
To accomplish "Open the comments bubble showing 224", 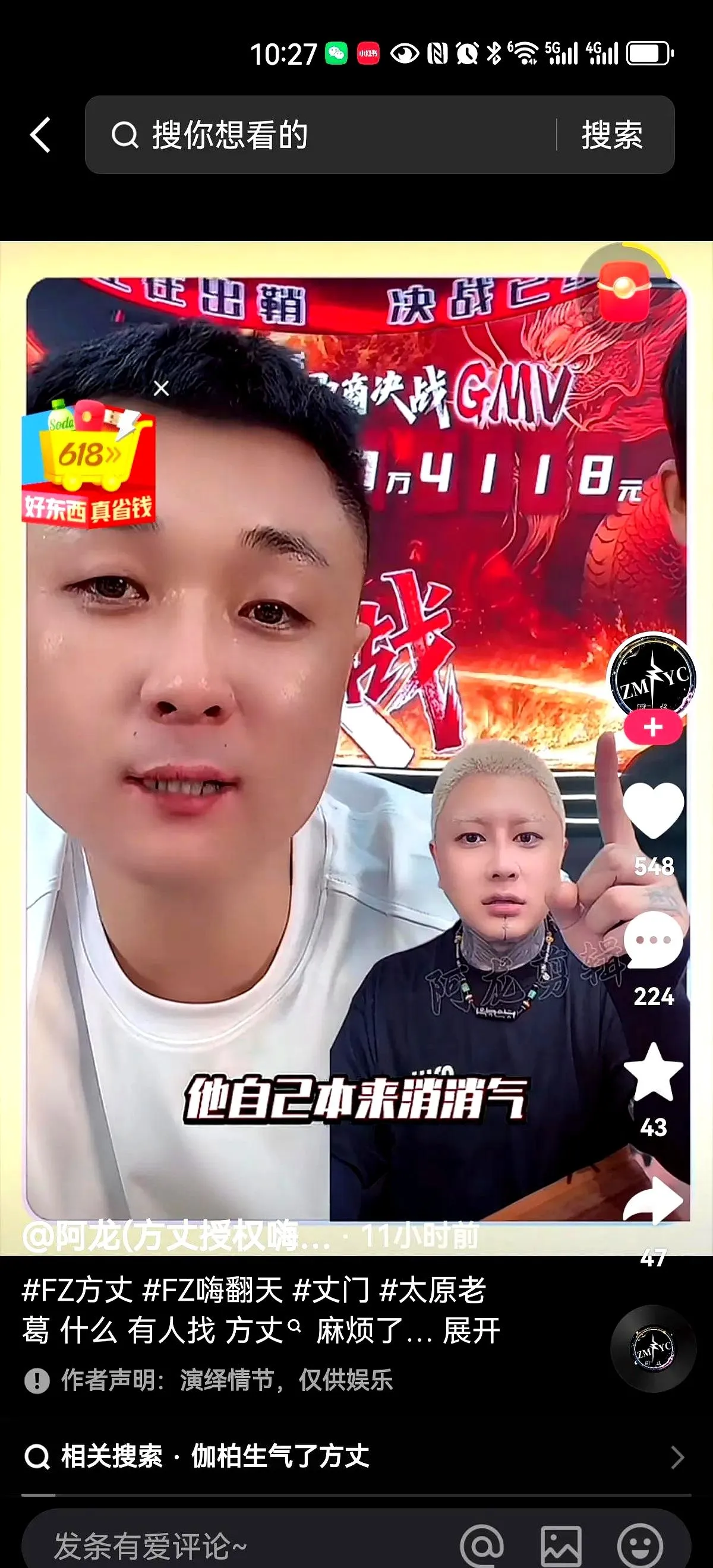I will [x=653, y=941].
